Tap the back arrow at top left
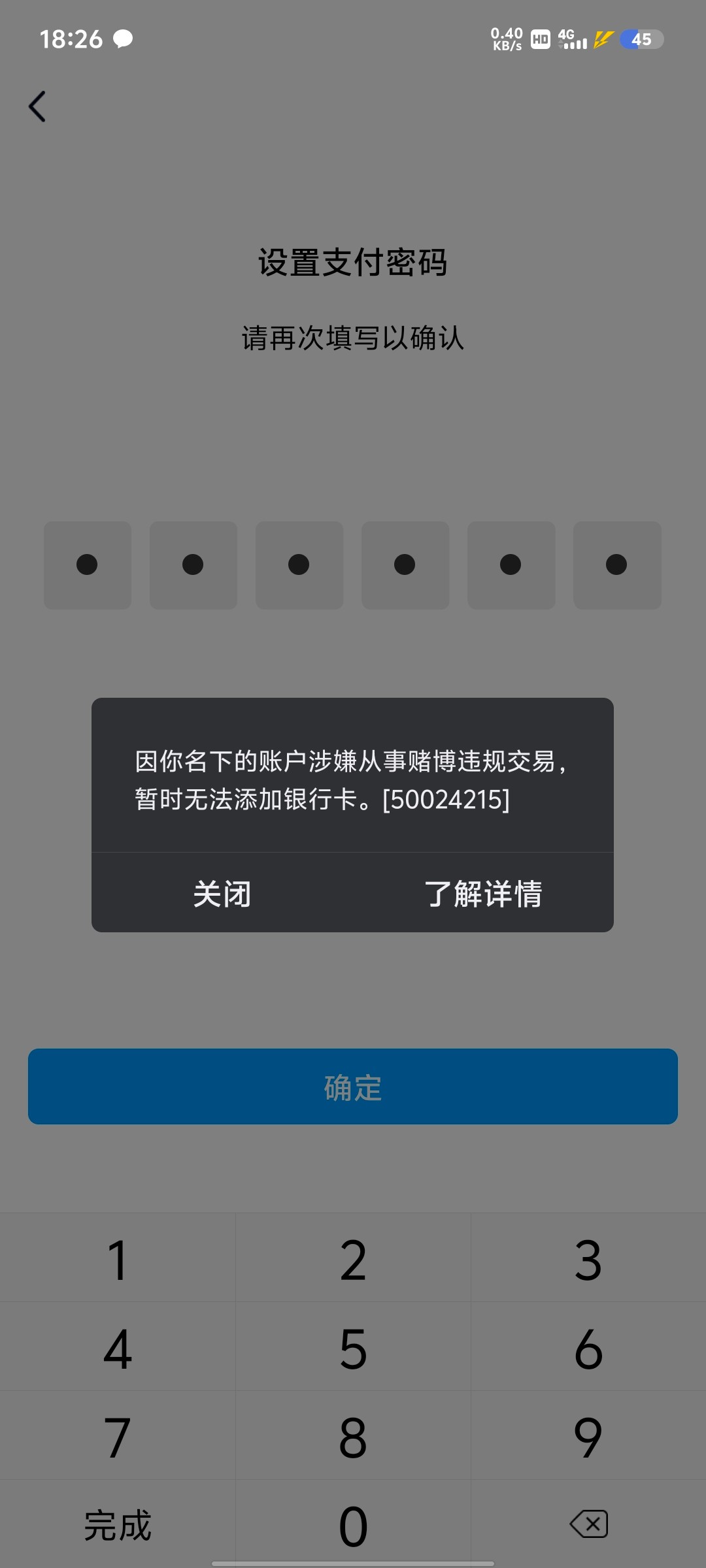Viewport: 706px width, 1568px height. click(37, 106)
